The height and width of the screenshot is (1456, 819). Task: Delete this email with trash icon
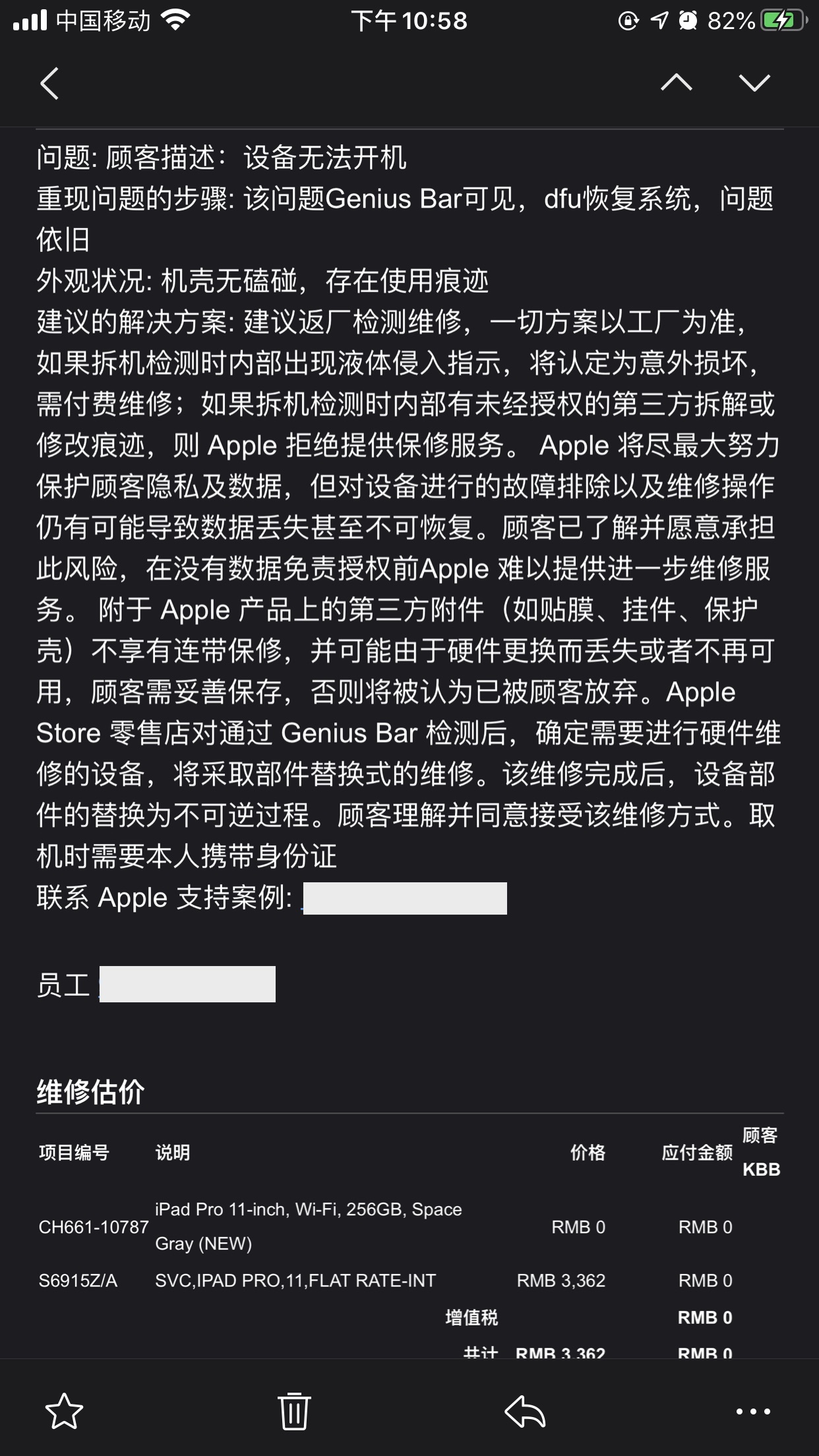click(x=294, y=1412)
